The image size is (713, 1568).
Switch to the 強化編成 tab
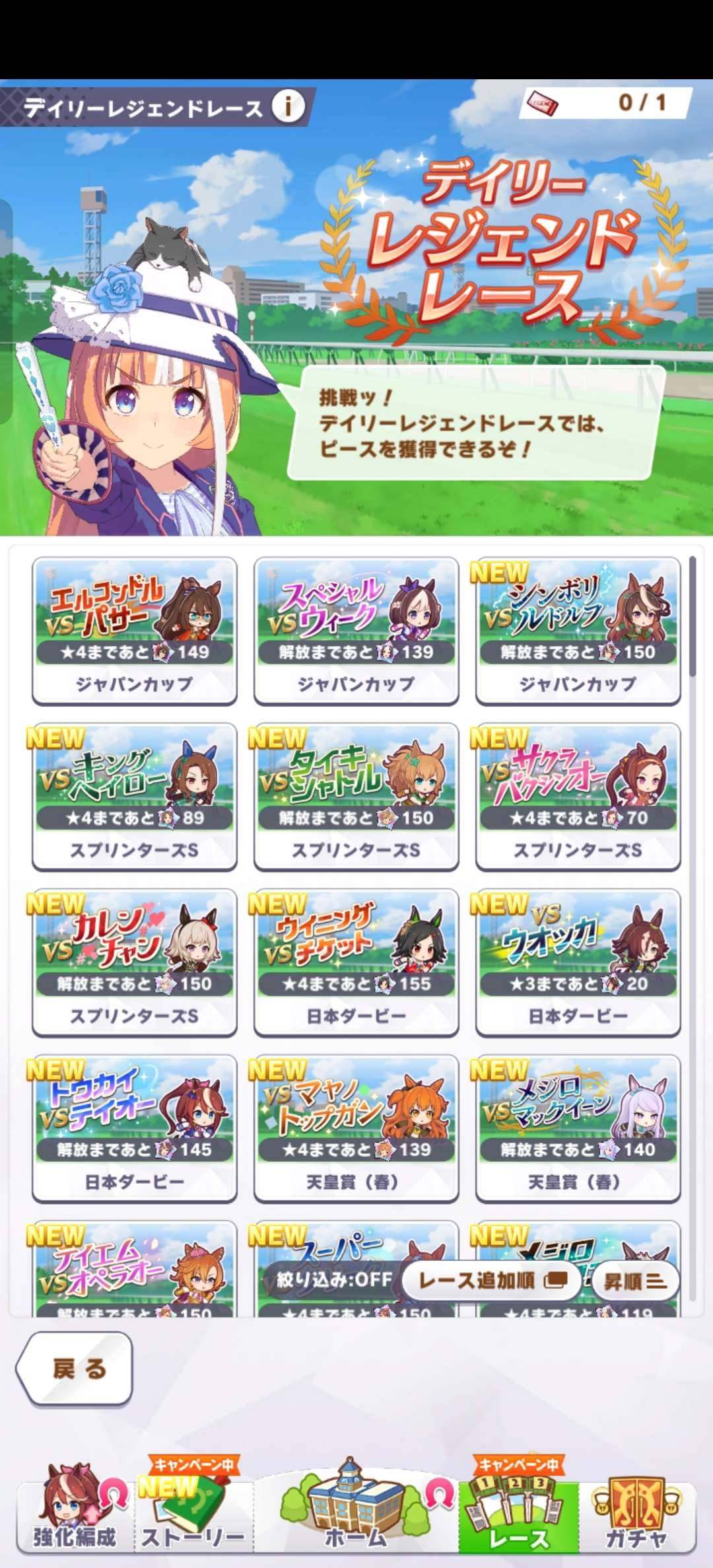tap(74, 1516)
